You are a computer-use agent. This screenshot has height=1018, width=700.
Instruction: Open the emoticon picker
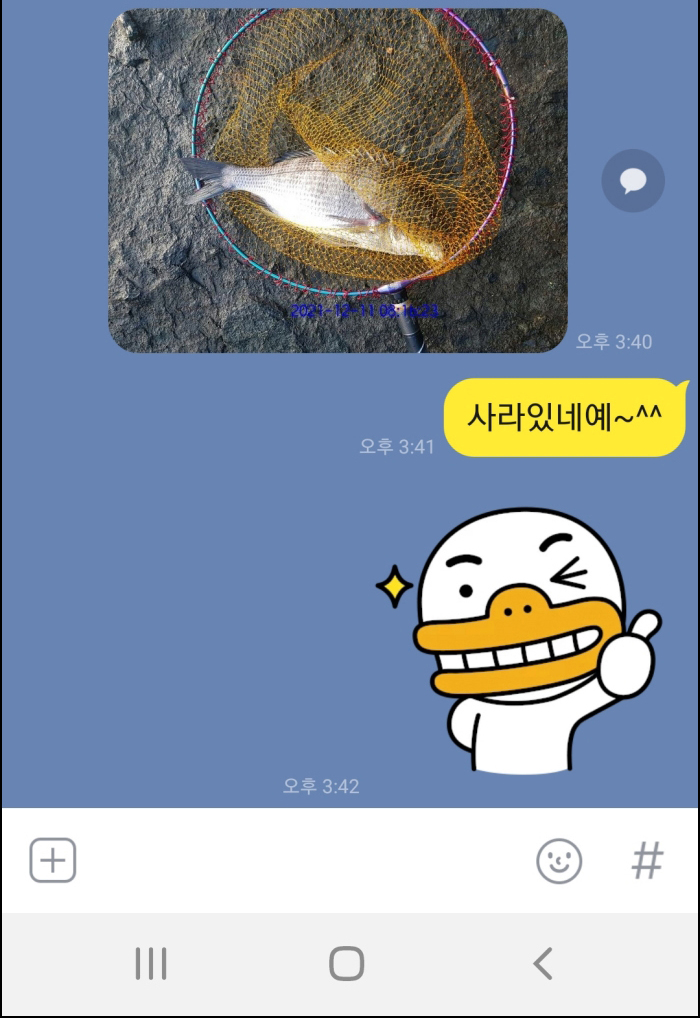point(559,860)
